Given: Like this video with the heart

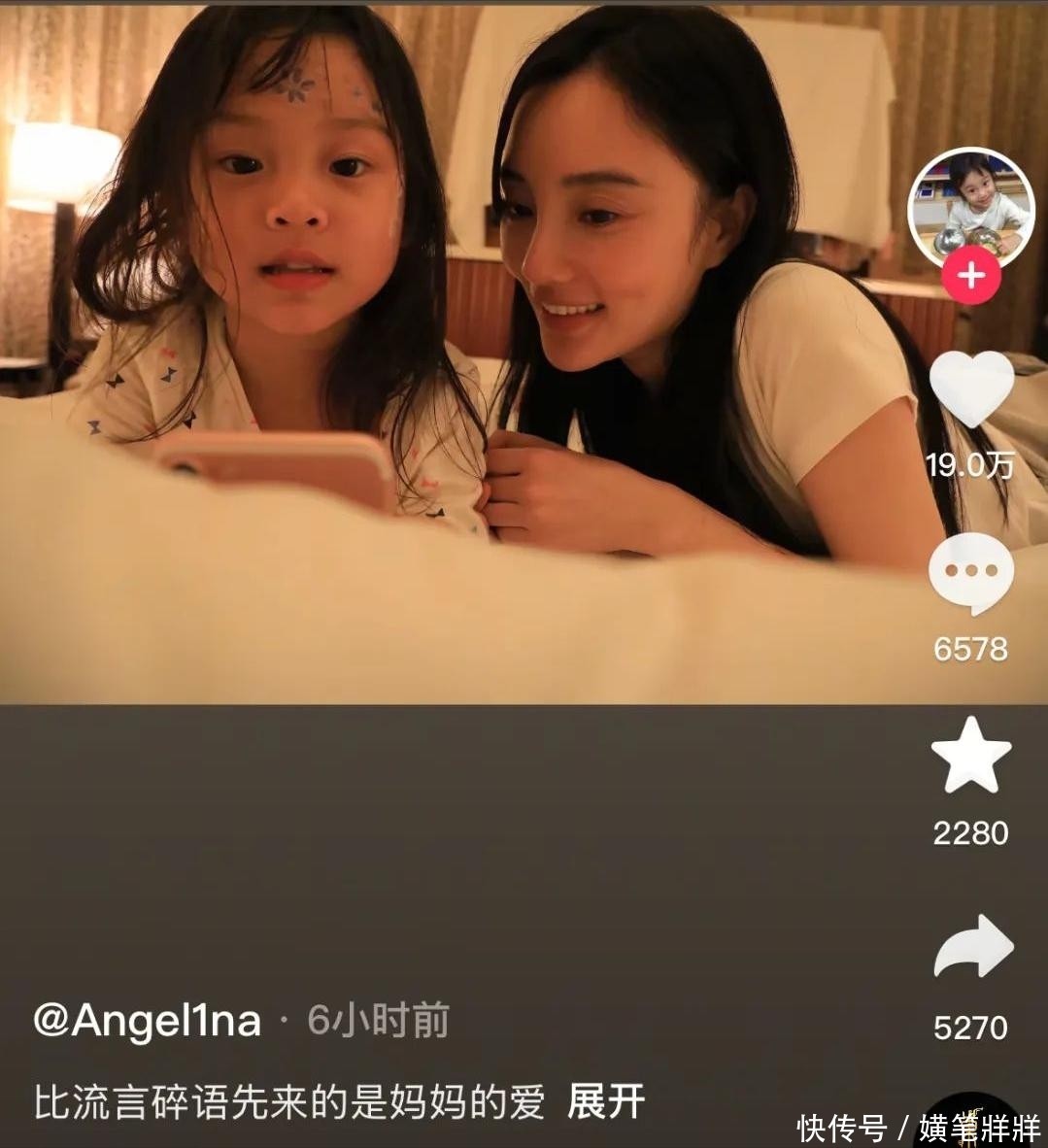Looking at the screenshot, I should pyautogui.click(x=971, y=389).
